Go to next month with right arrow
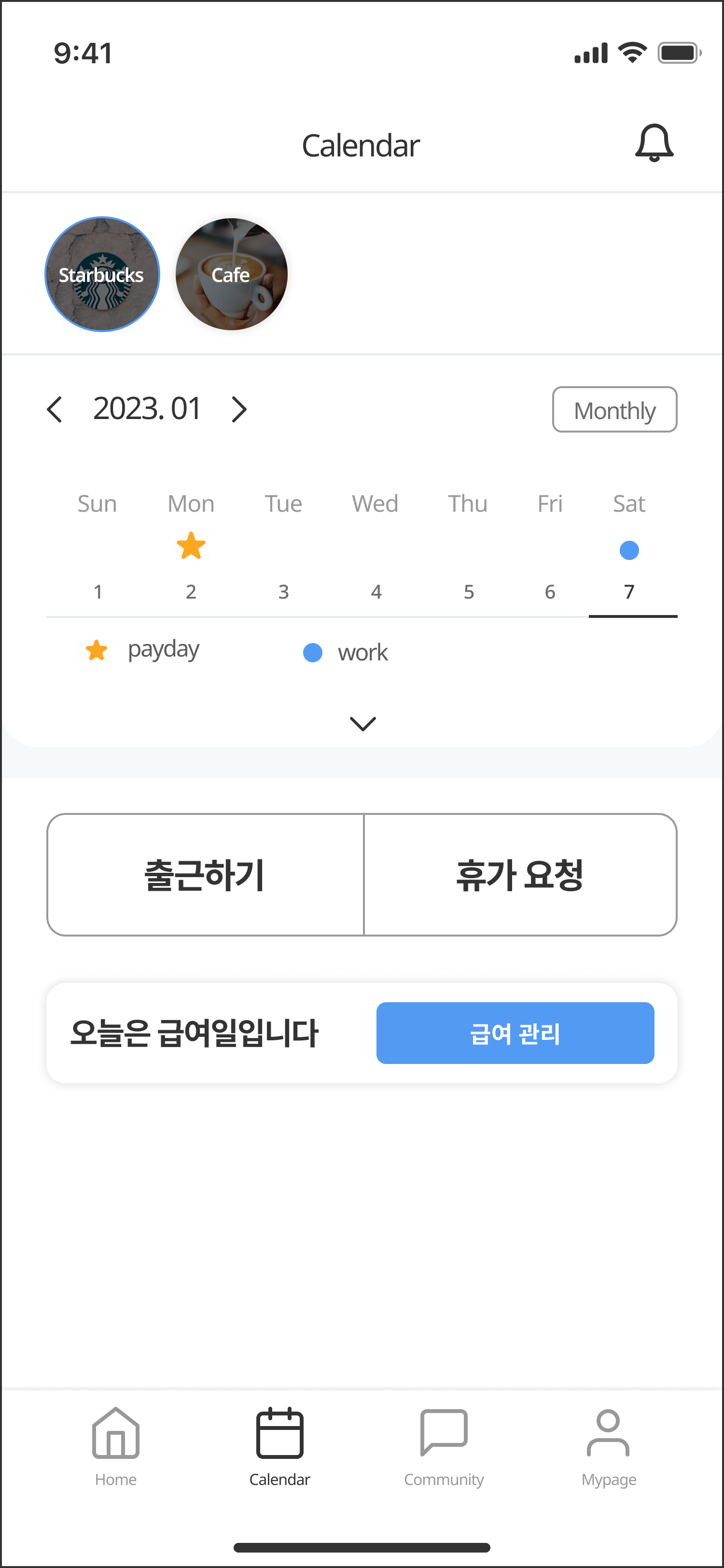Screen dimensions: 724x1568 [238, 409]
